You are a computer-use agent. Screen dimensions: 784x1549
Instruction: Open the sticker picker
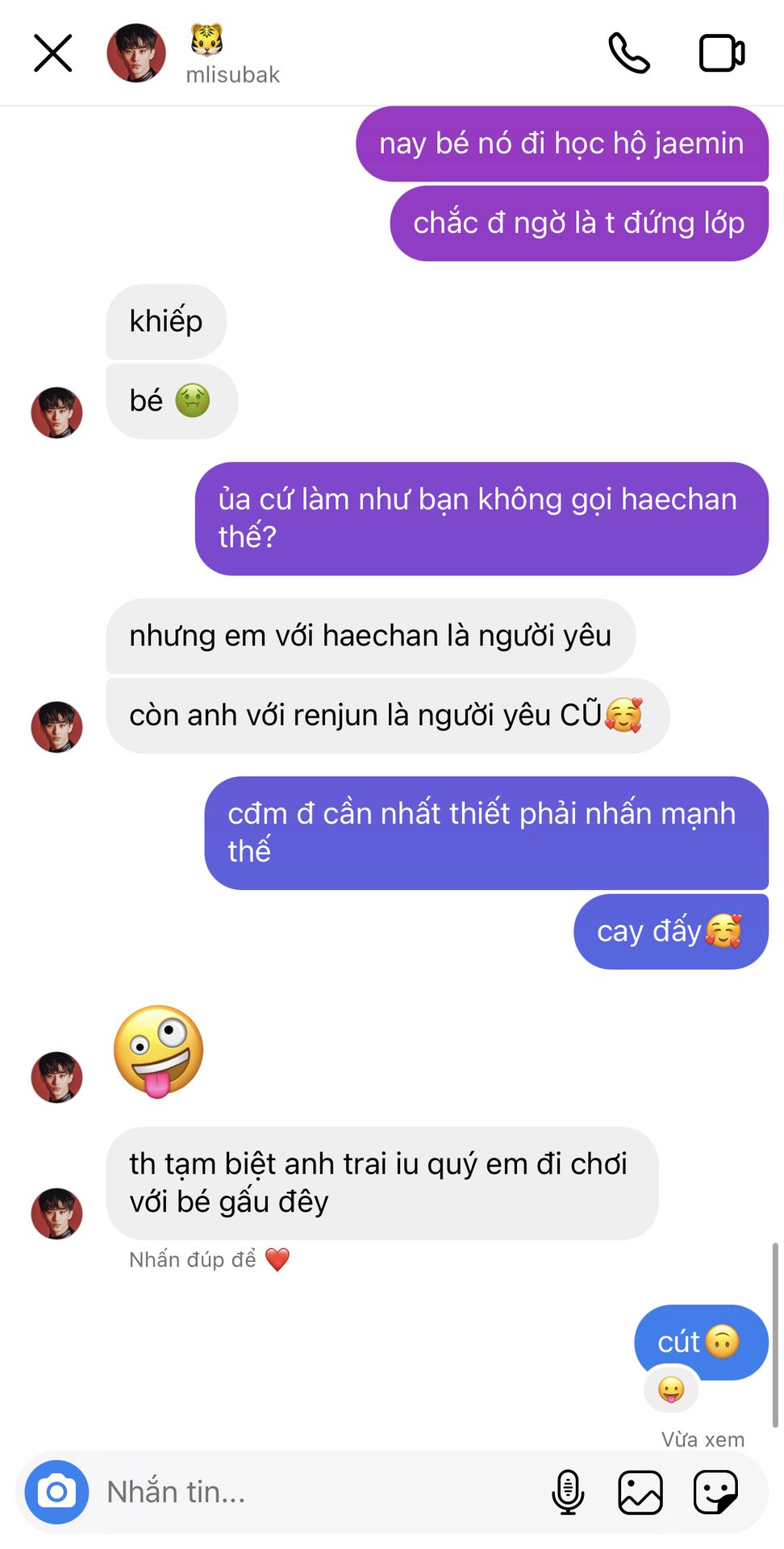coord(715,1492)
